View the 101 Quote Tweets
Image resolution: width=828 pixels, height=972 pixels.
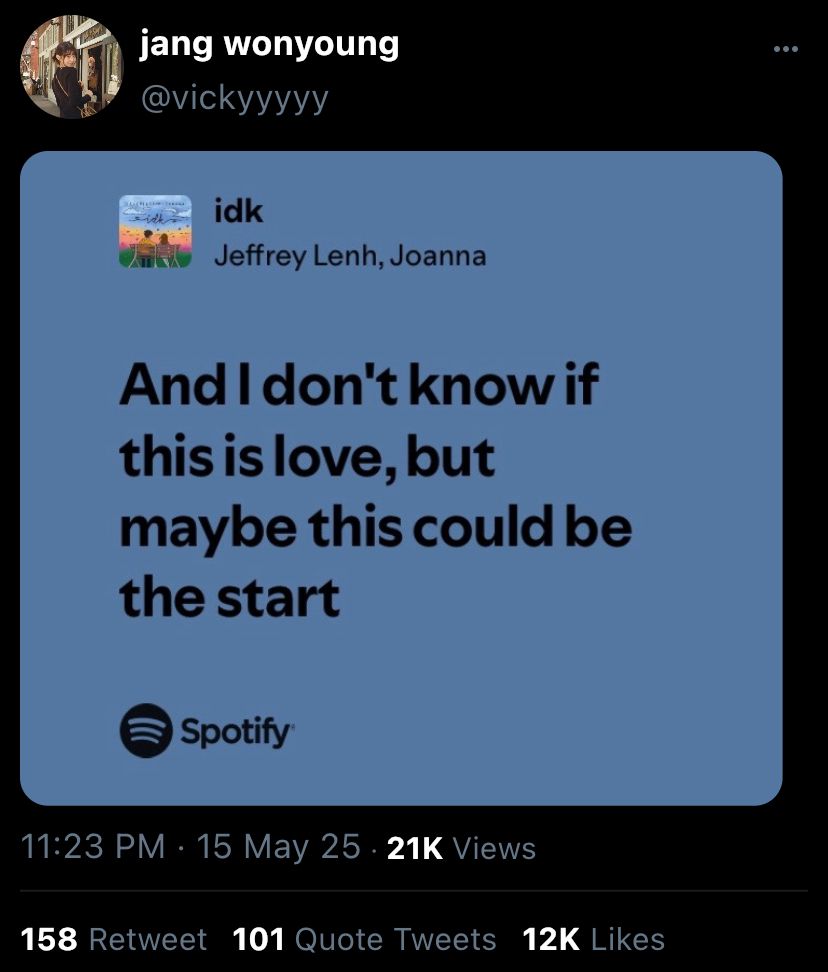(x=364, y=939)
